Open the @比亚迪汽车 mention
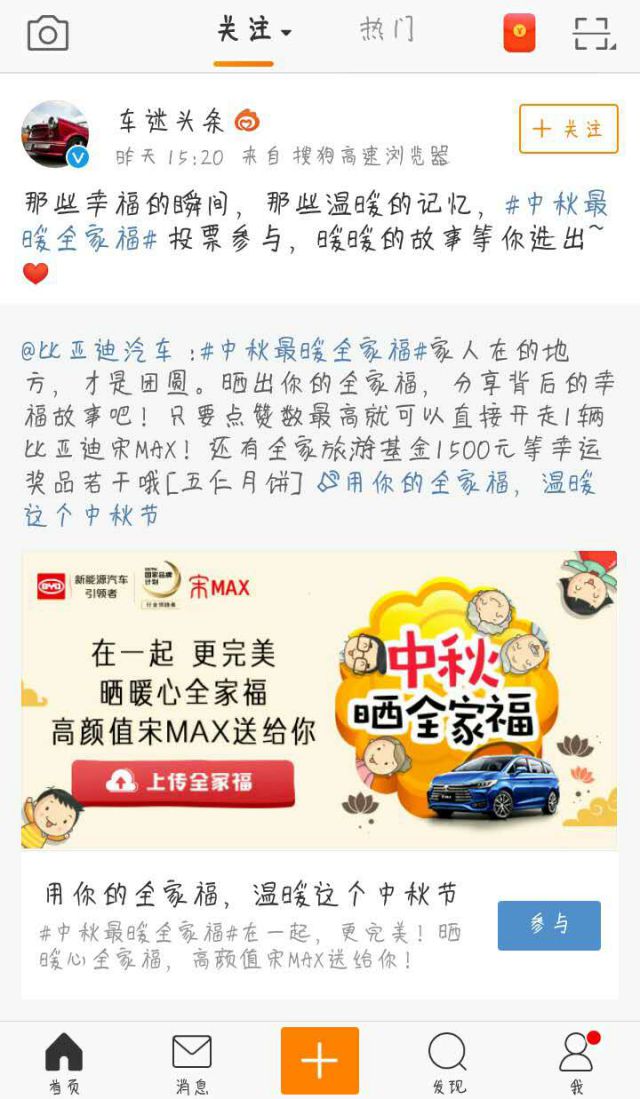This screenshot has height=1099, width=640. click(x=97, y=351)
